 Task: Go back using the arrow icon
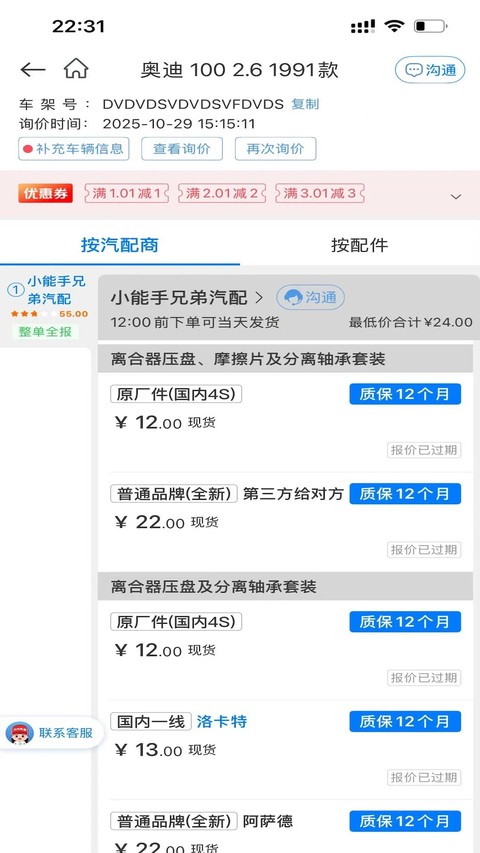(x=33, y=70)
